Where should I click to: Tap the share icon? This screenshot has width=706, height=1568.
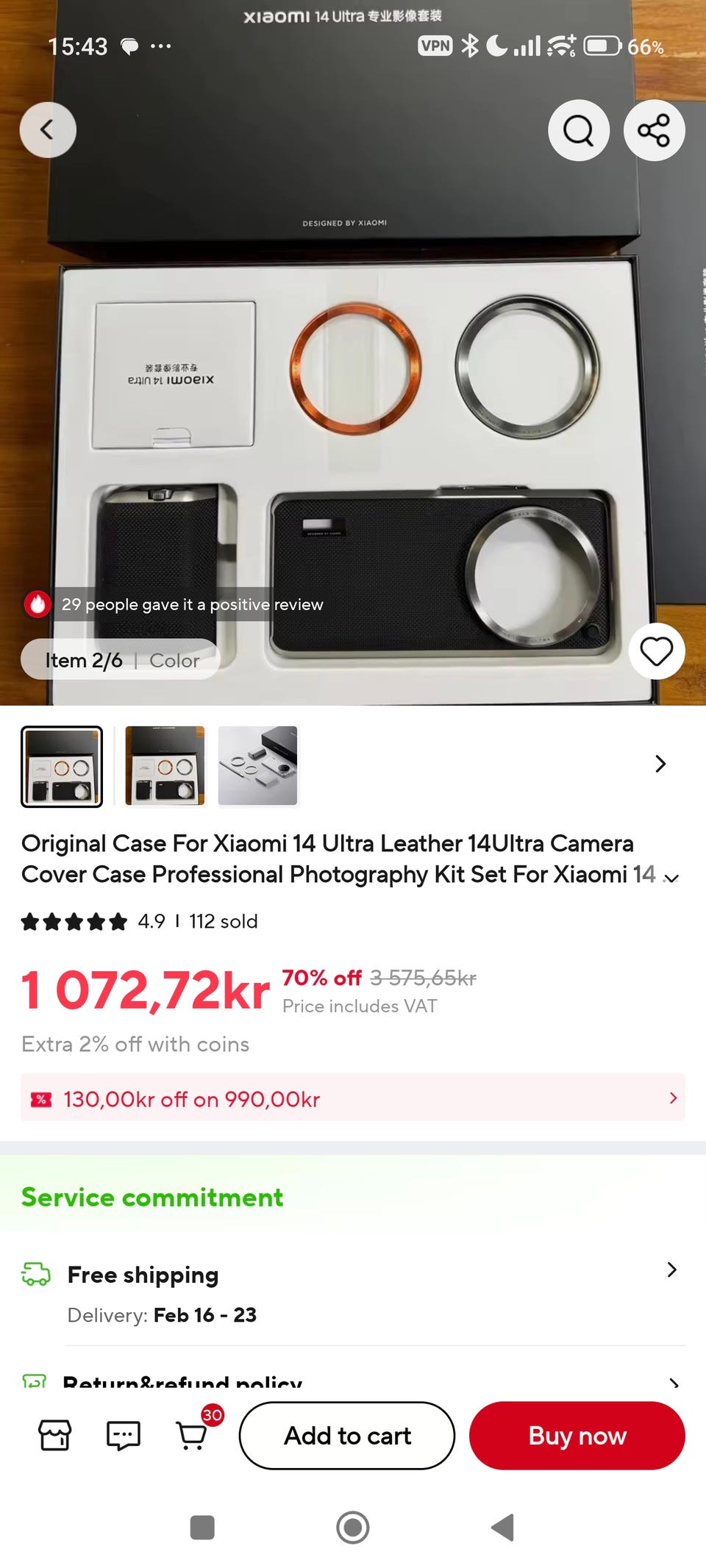click(x=654, y=130)
